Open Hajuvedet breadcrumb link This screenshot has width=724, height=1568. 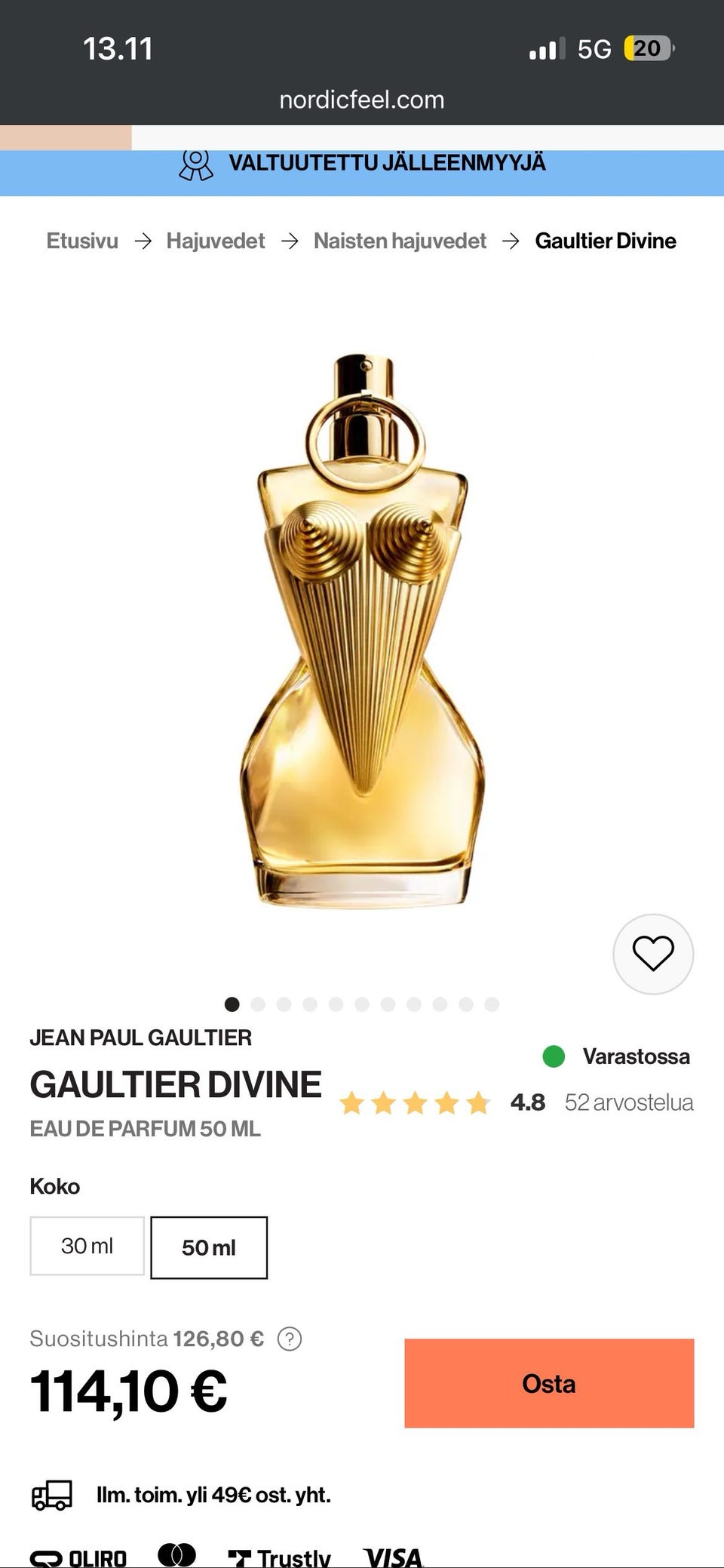216,241
